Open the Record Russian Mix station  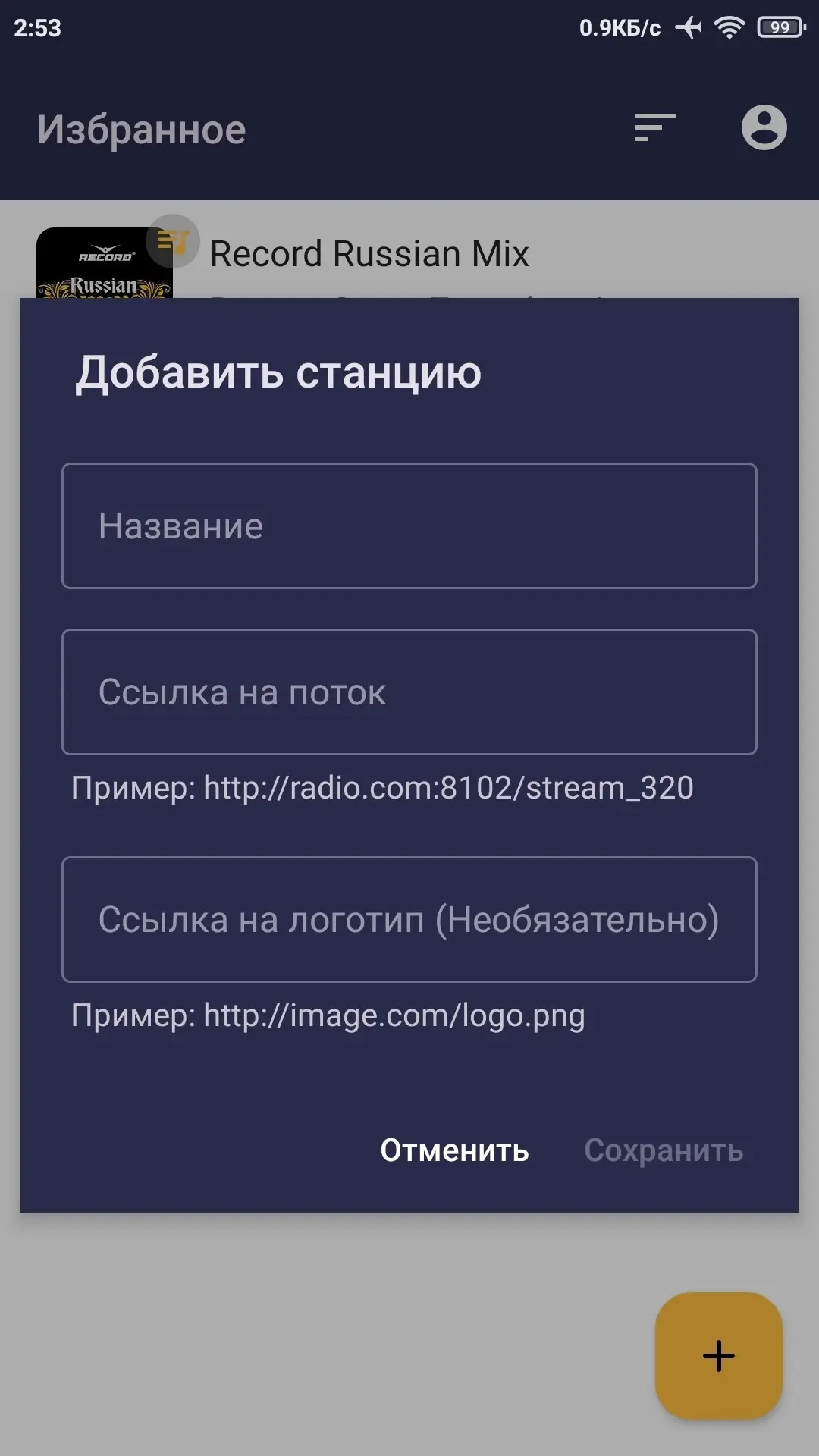pos(369,254)
